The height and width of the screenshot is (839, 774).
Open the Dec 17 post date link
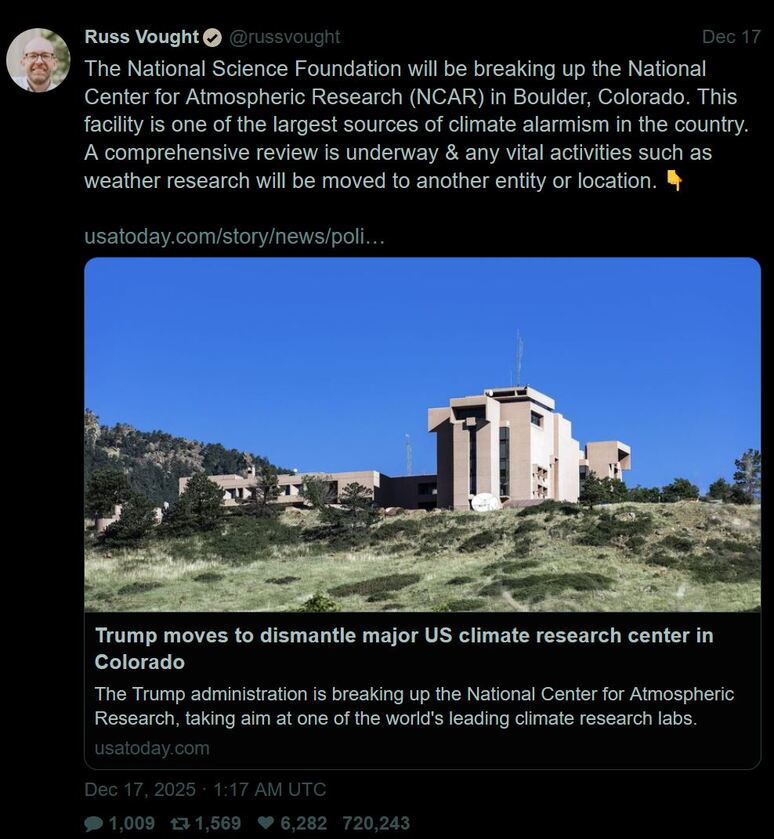(x=731, y=37)
